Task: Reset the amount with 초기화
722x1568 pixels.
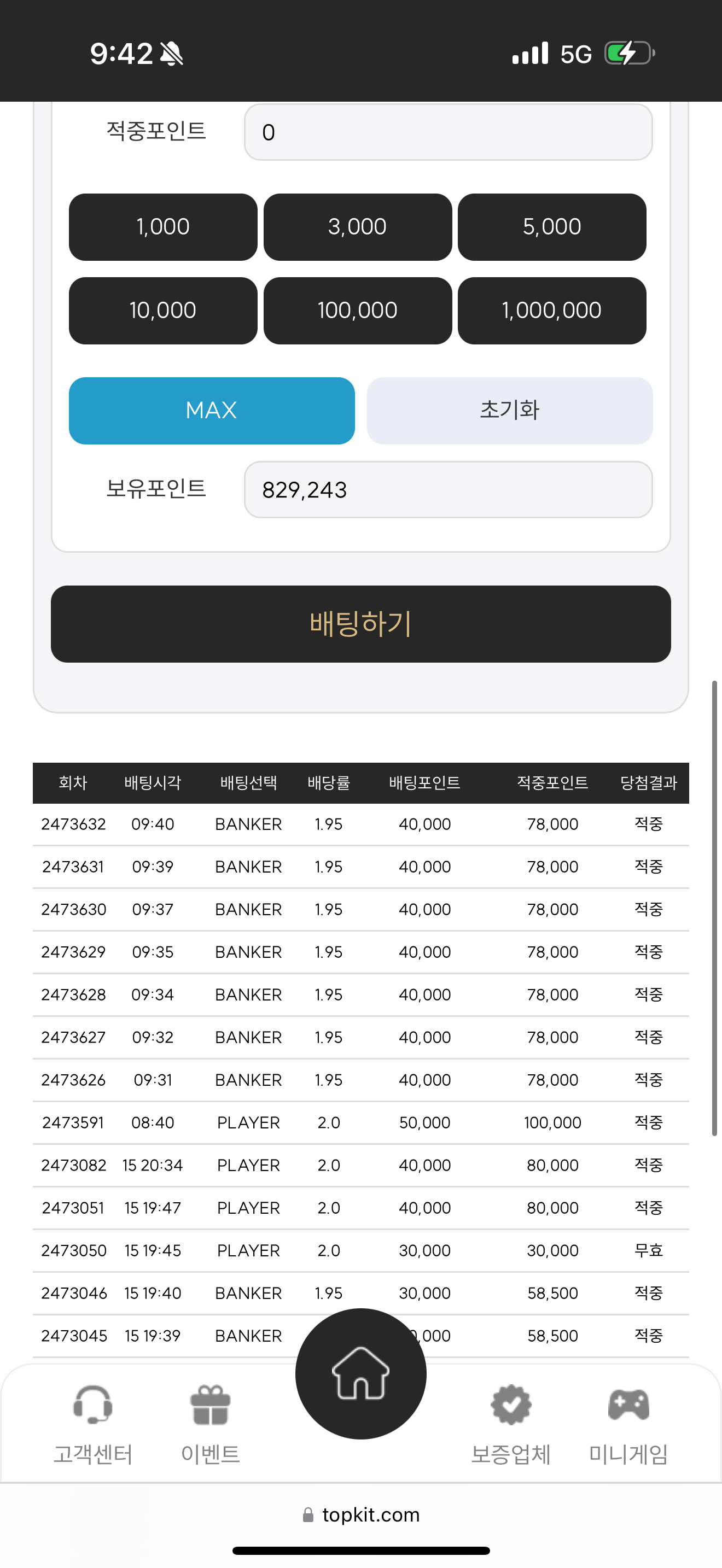Action: (x=510, y=410)
